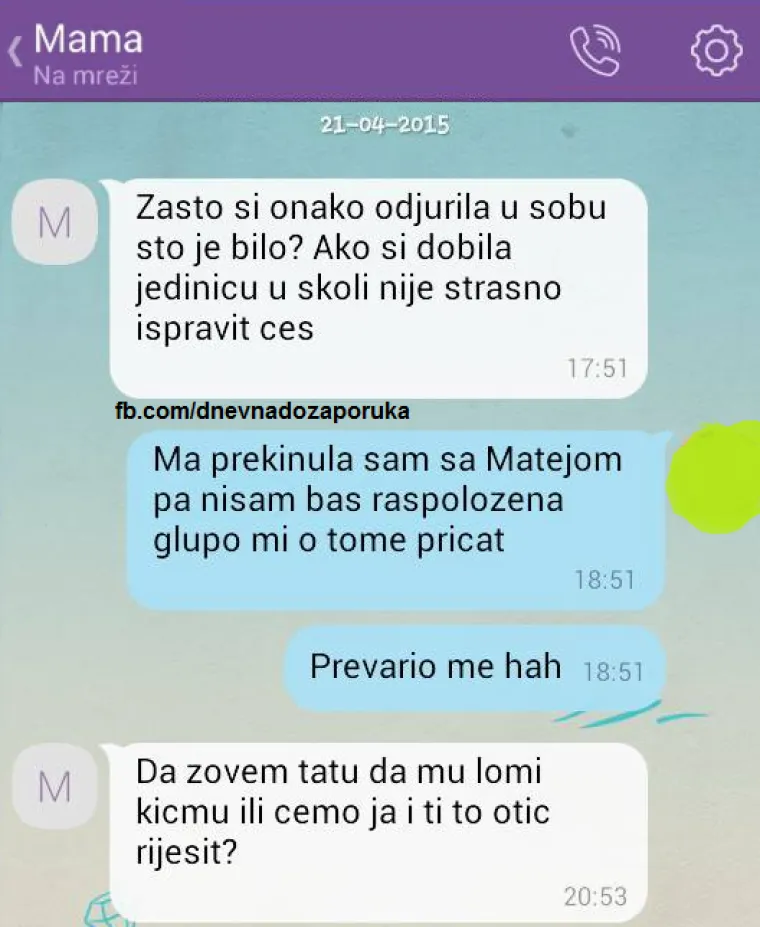Select Mama's contact avatar with letter M
Image resolution: width=760 pixels, height=927 pixels.
(x=55, y=221)
